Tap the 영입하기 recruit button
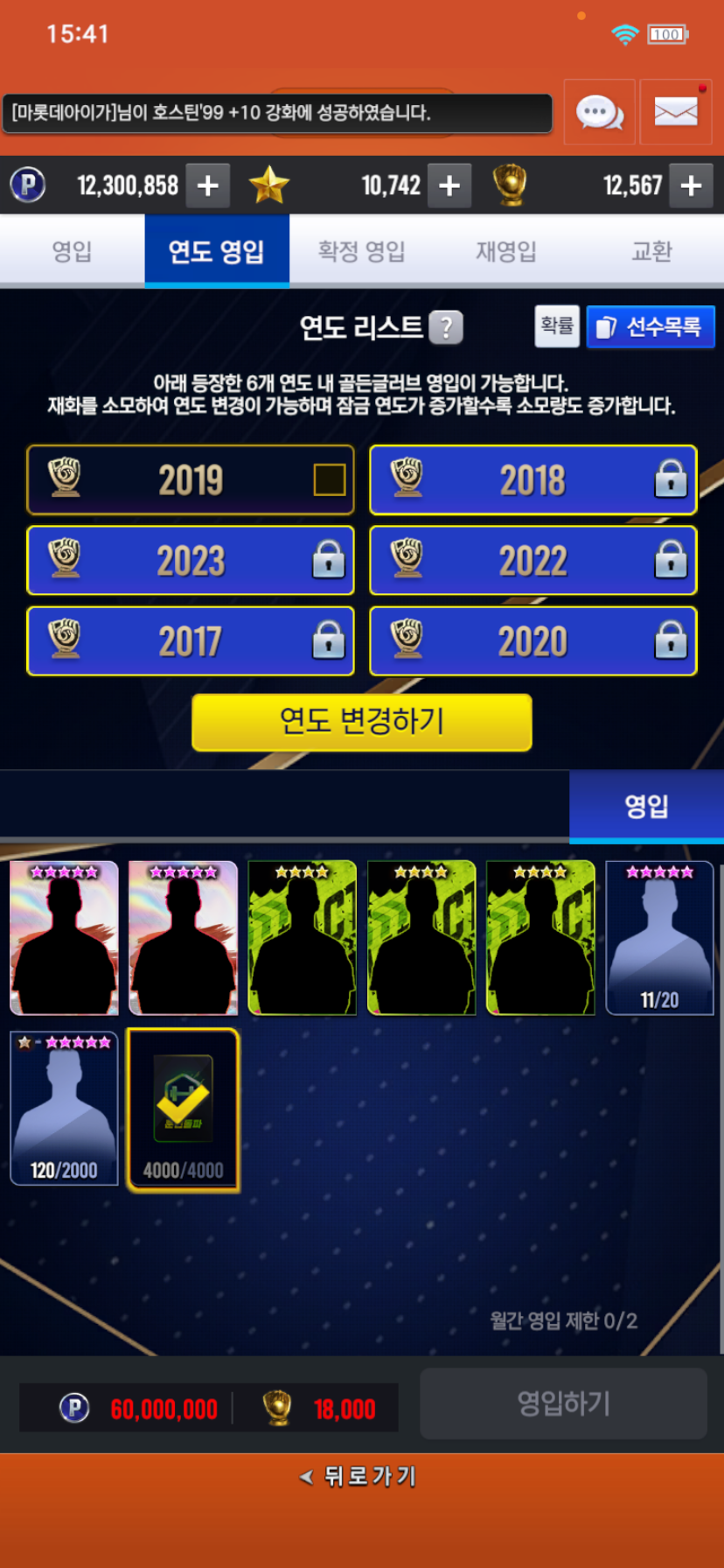The image size is (724, 1568). pyautogui.click(x=563, y=1403)
